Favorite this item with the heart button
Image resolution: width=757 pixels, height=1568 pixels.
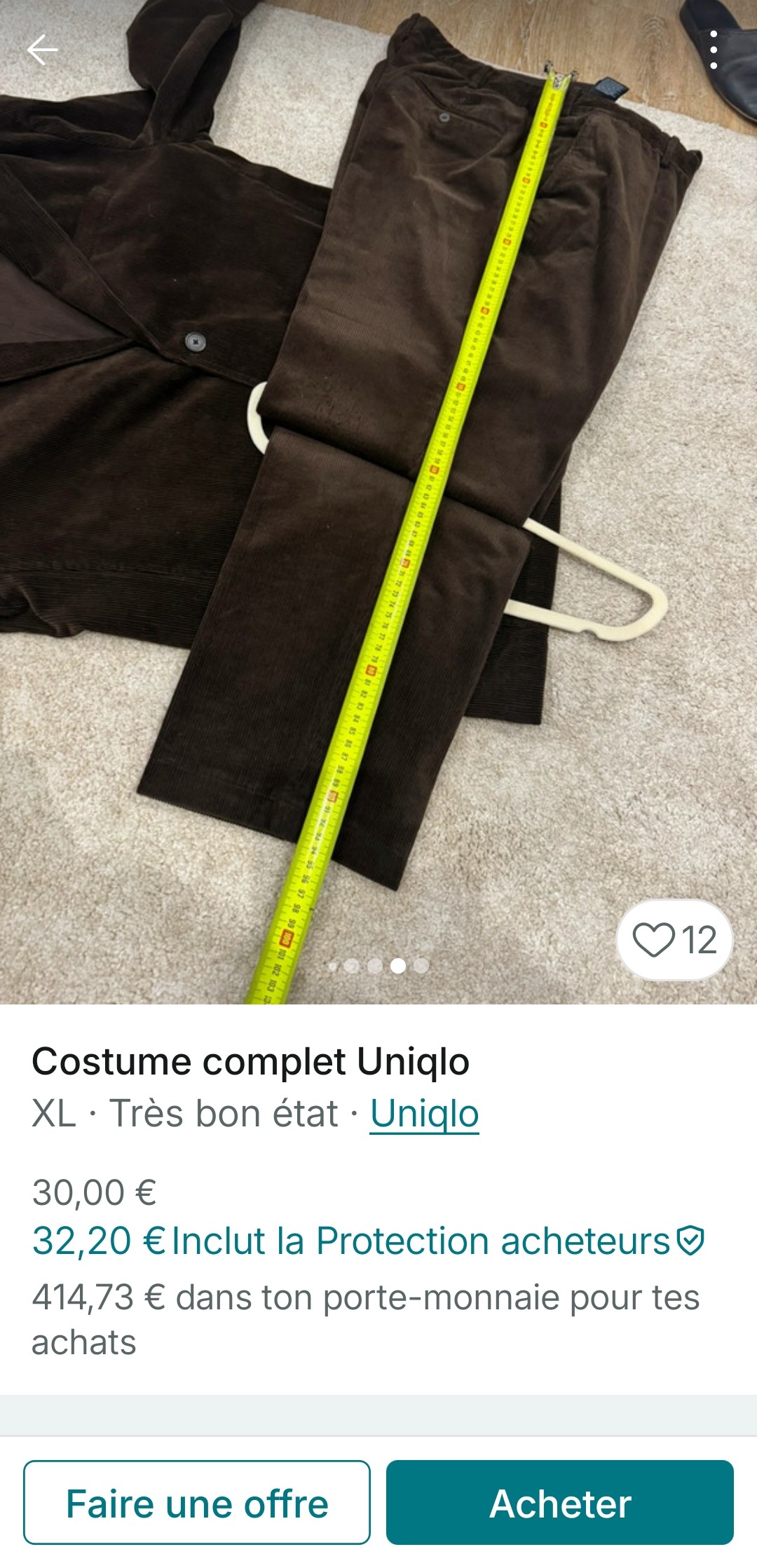pyautogui.click(x=674, y=940)
